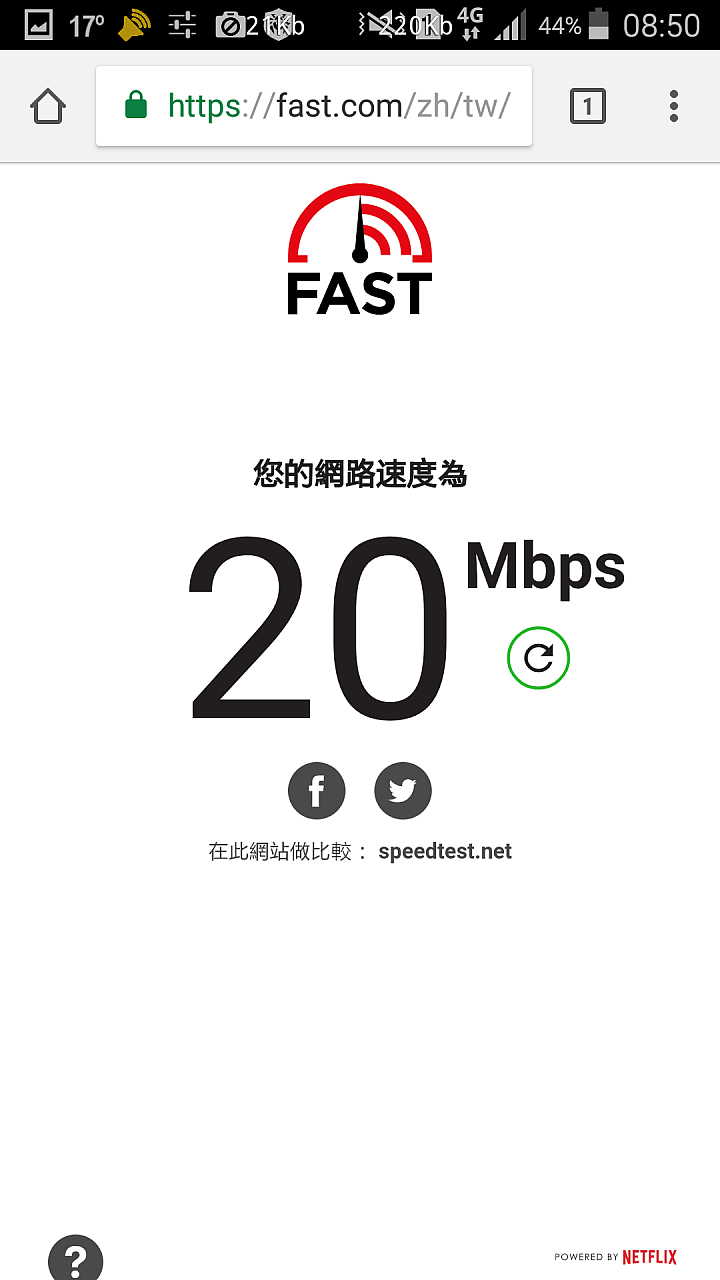Open the speedtest.net comparison link

pos(445,852)
